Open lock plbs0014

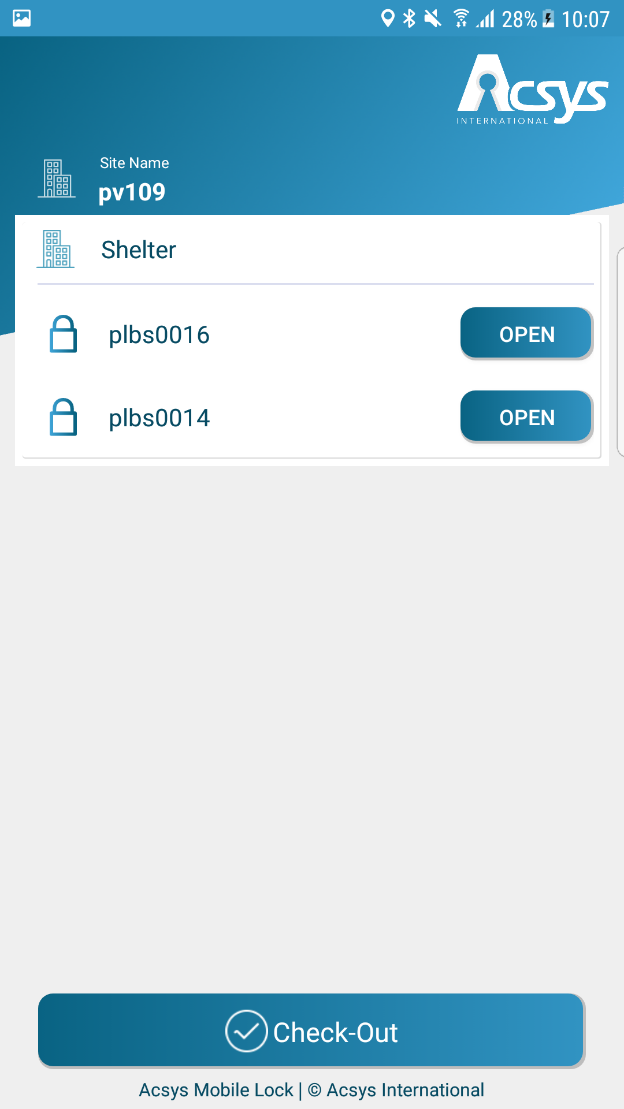pos(526,417)
